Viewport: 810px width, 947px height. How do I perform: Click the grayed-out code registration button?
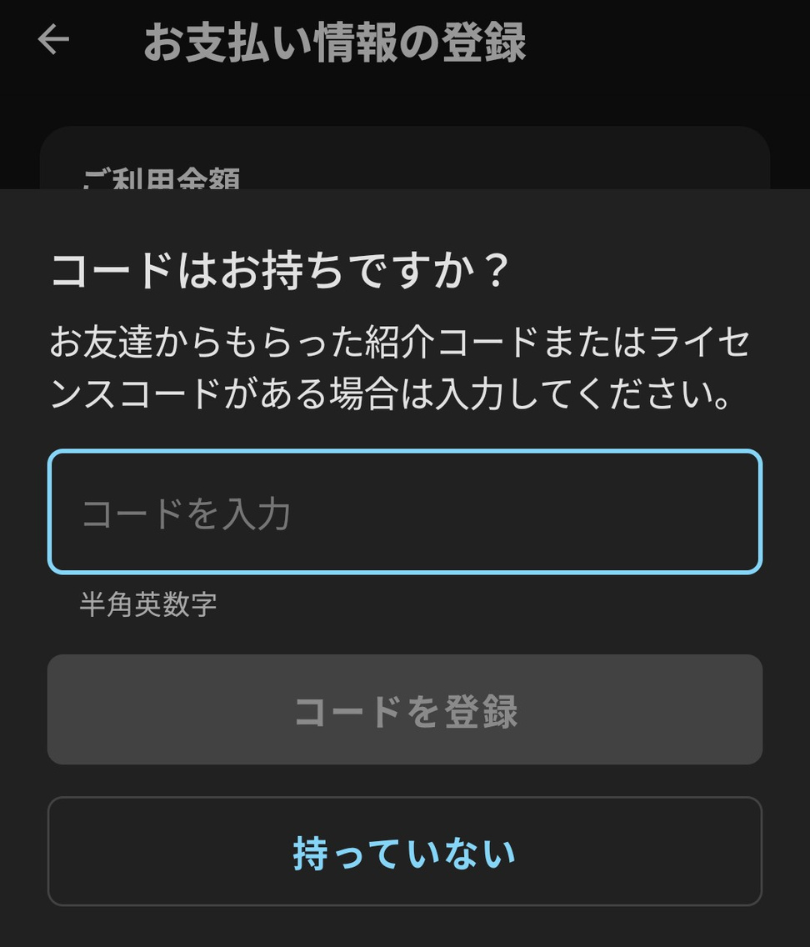coord(404,709)
